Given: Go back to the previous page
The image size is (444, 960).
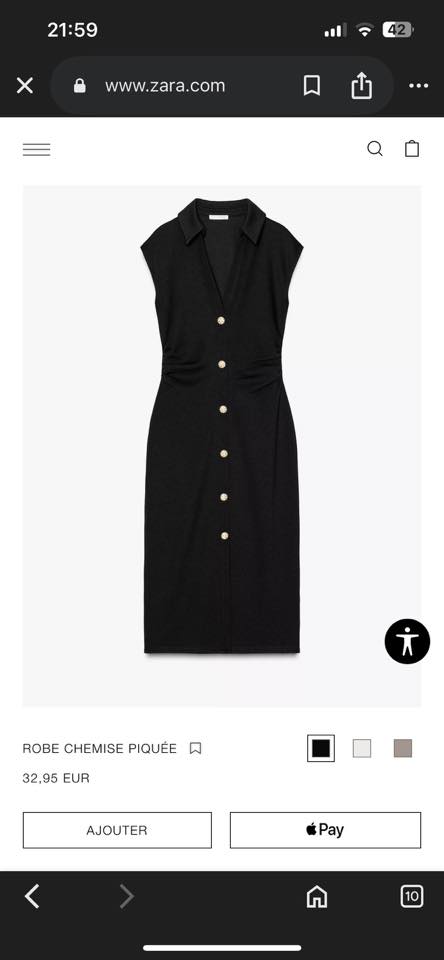Looking at the screenshot, I should [32, 896].
